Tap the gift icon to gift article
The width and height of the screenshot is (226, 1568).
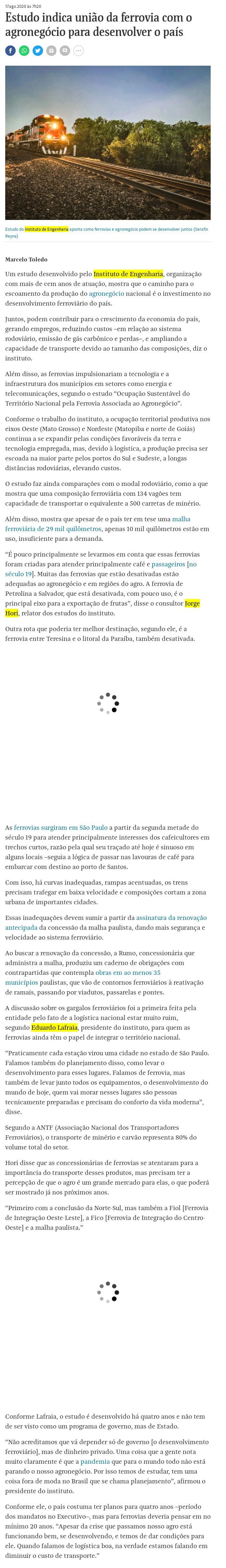[x=51, y=51]
